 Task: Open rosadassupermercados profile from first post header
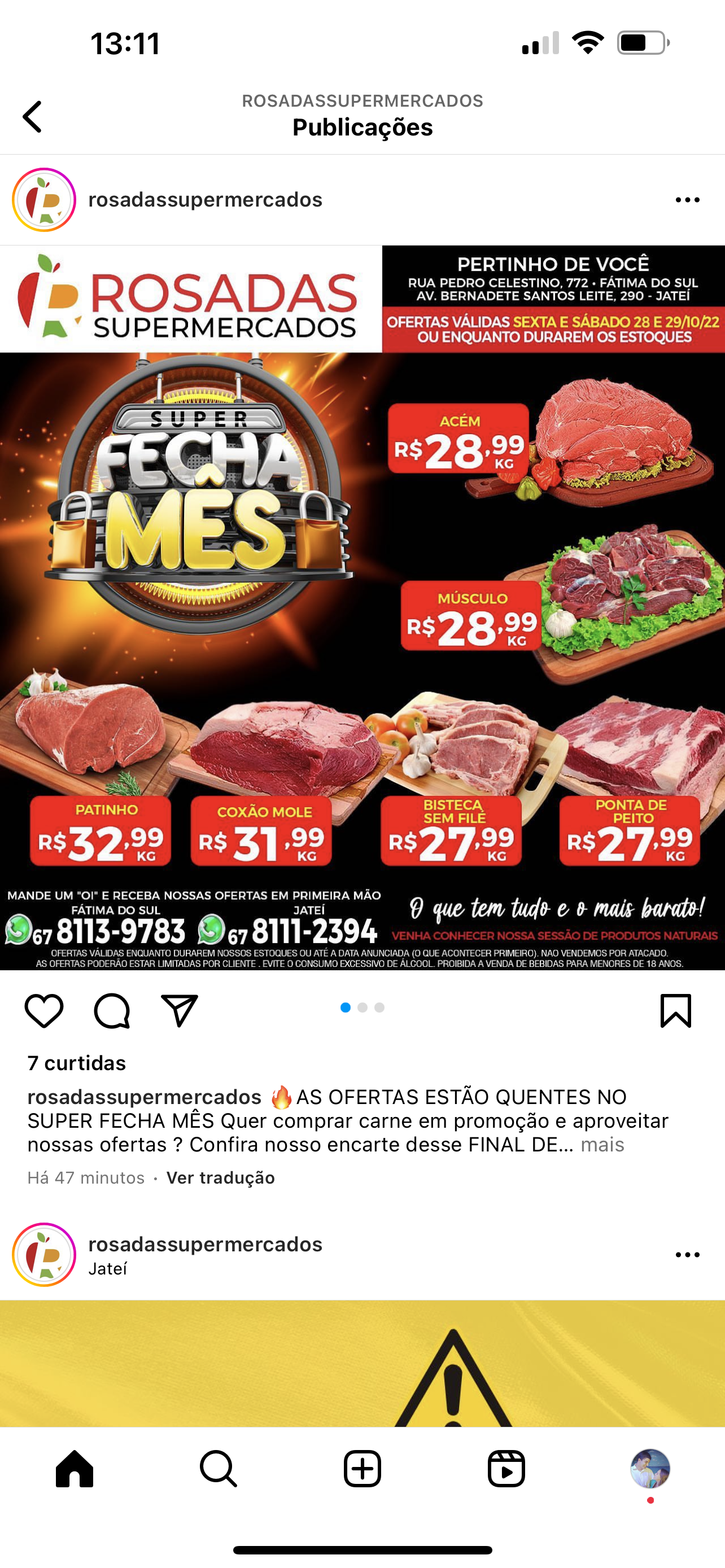point(205,200)
